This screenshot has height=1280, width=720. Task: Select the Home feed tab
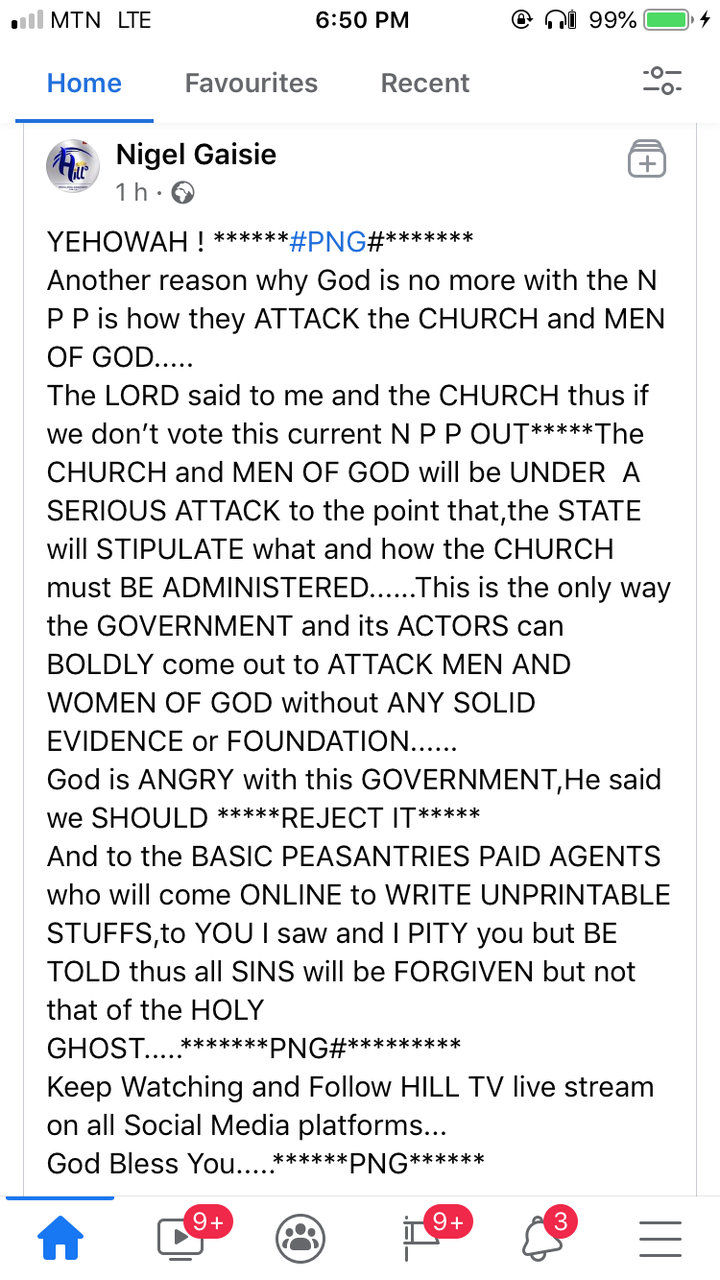[84, 83]
